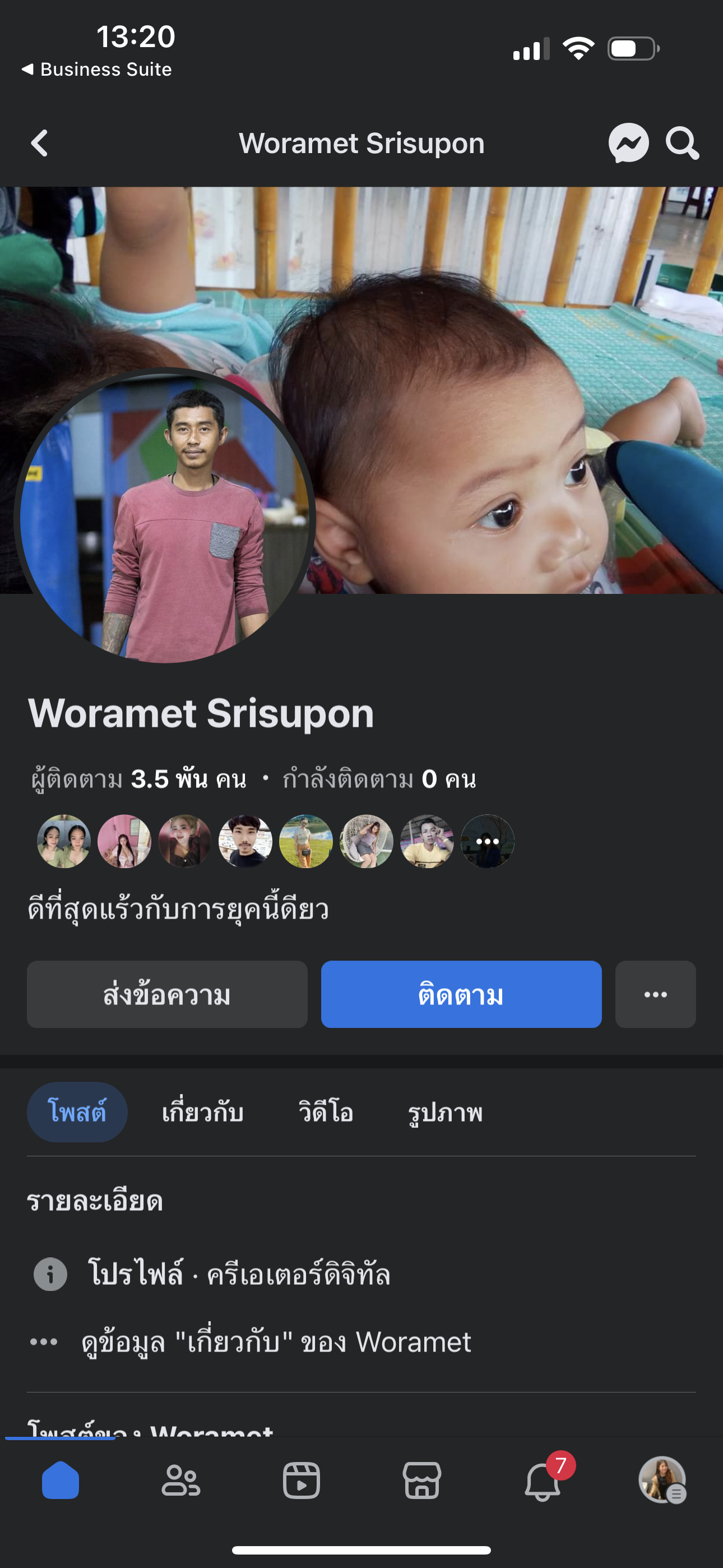Open the Friends tab in bottom bar
The height and width of the screenshot is (1568, 723).
(x=180, y=1481)
